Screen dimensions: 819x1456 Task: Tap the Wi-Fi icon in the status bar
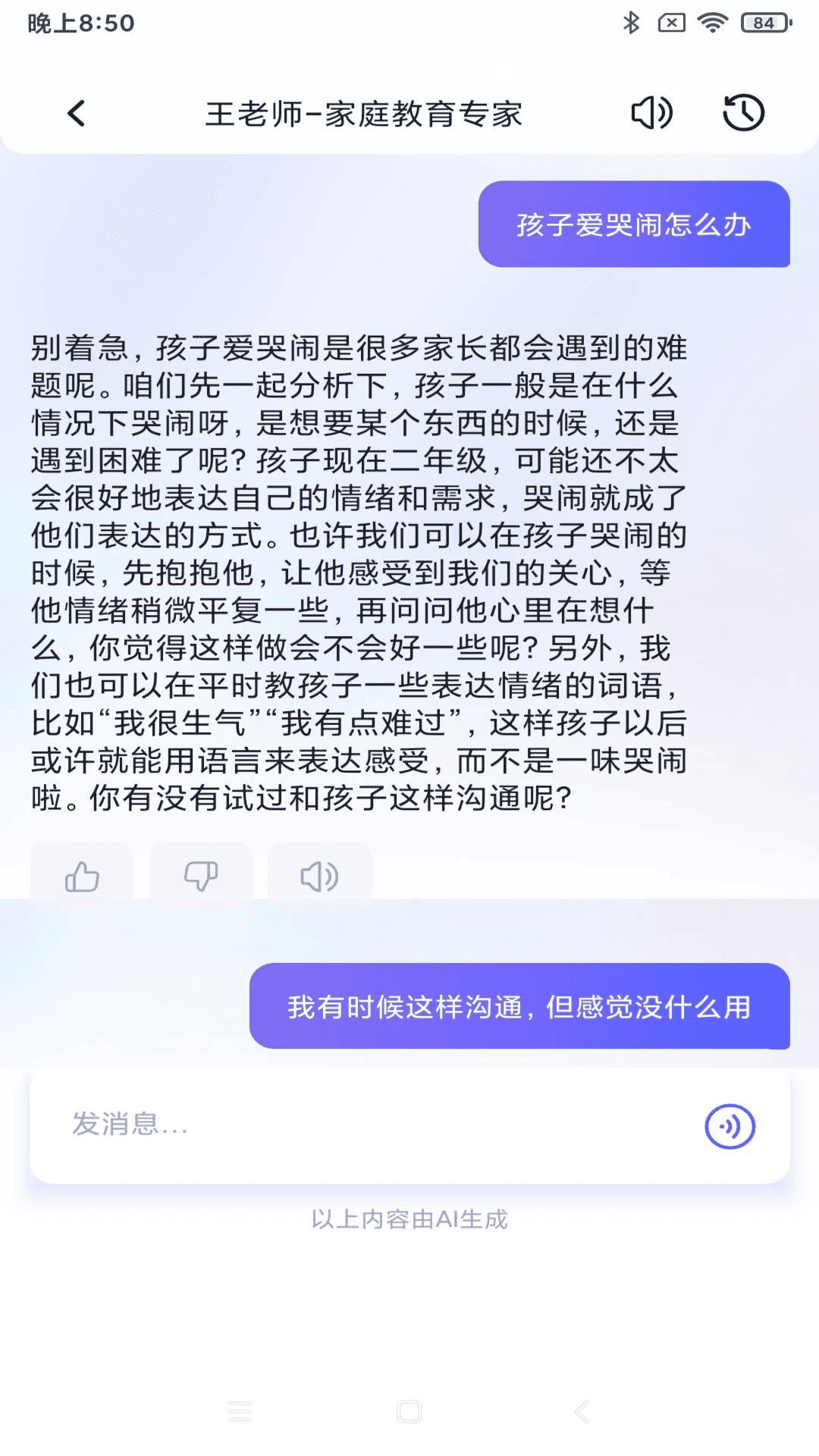(x=711, y=21)
